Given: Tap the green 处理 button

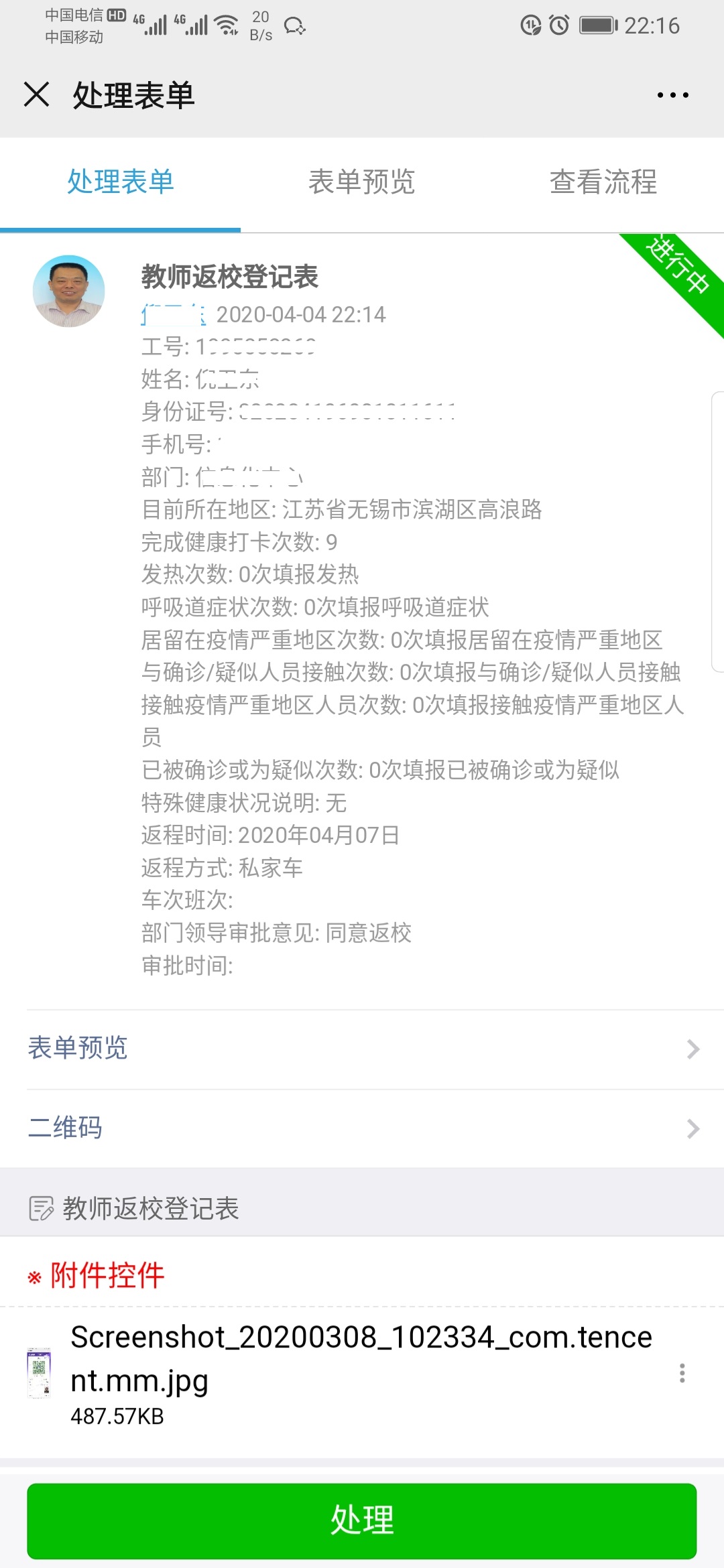Looking at the screenshot, I should [x=362, y=1521].
